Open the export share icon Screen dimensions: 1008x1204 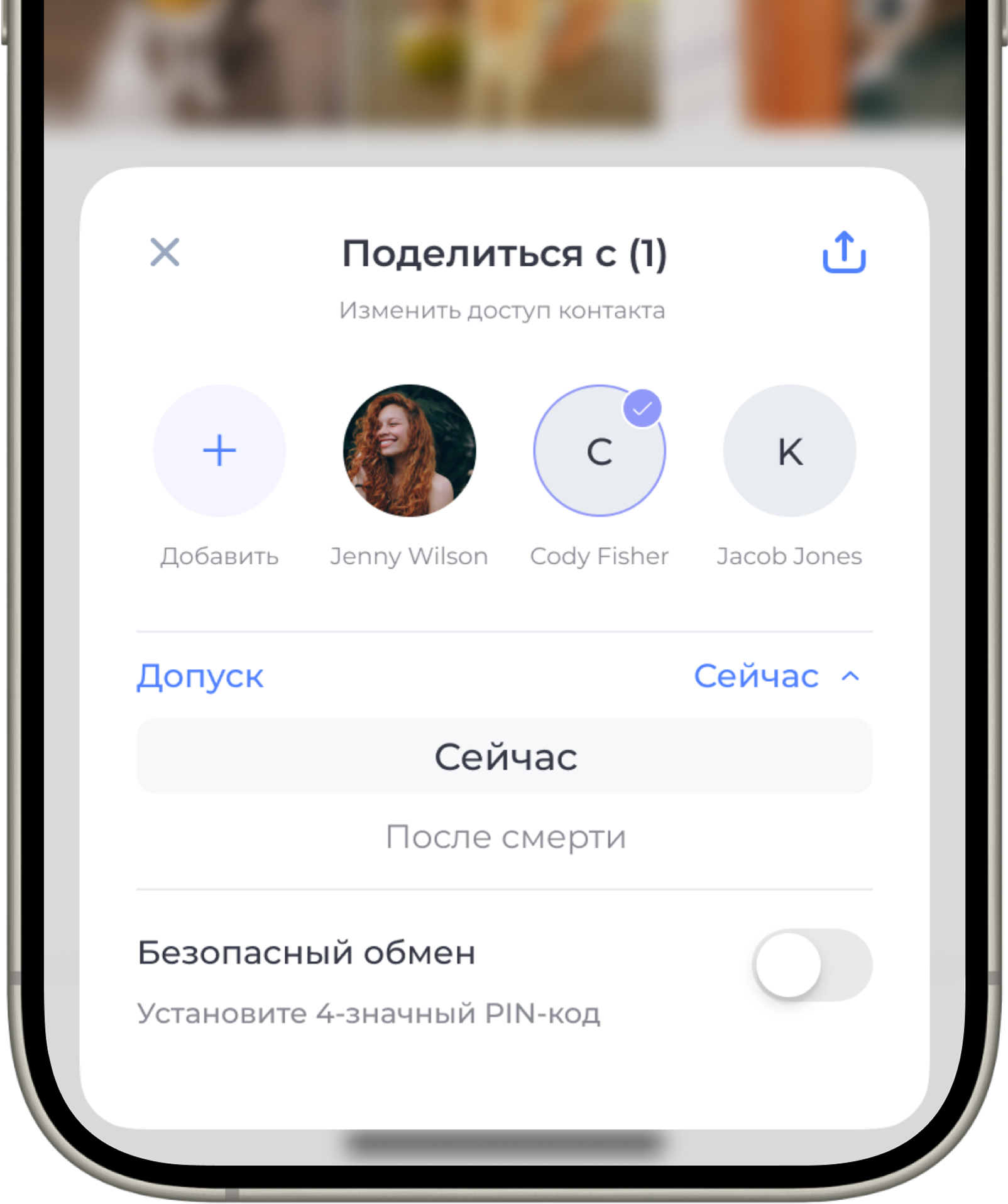[844, 252]
